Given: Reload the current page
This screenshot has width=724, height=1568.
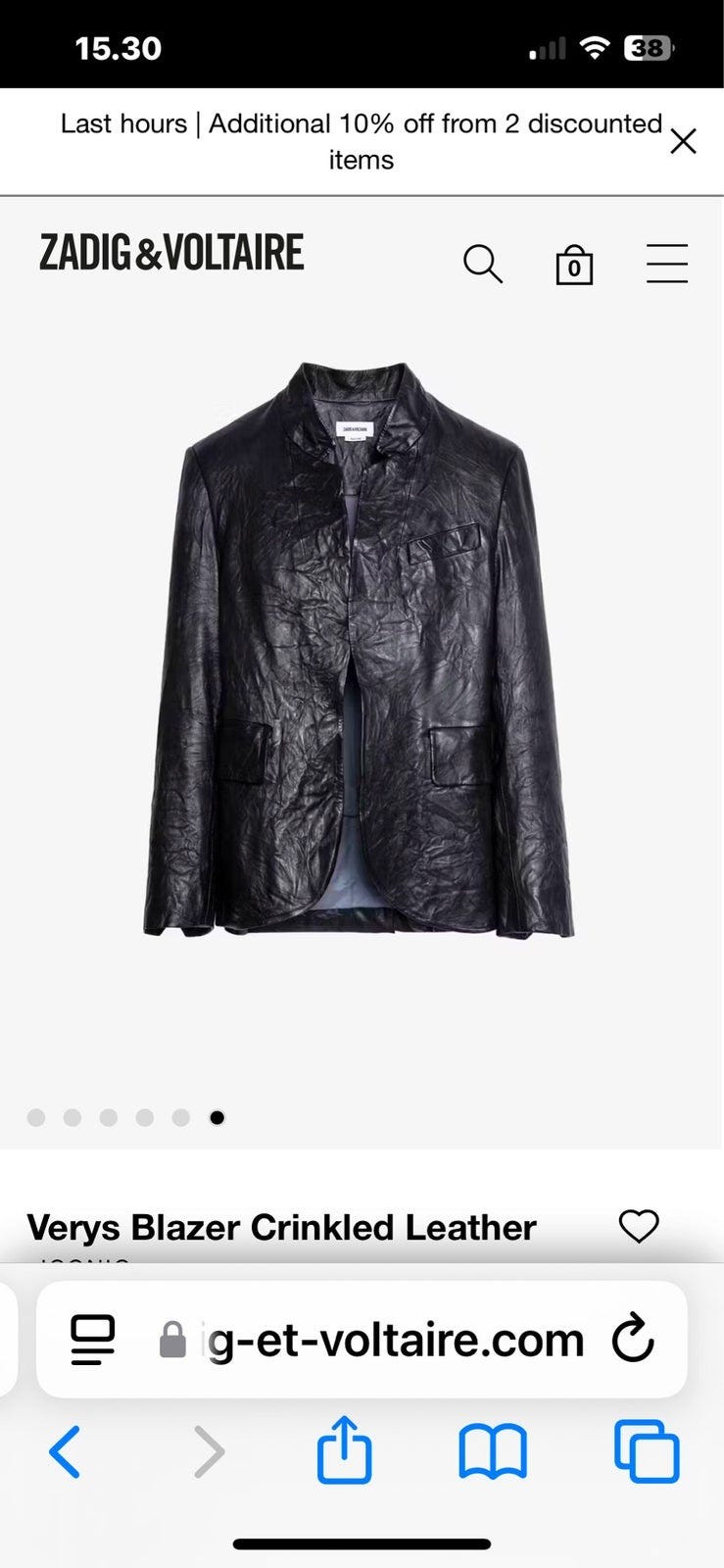Looking at the screenshot, I should (x=632, y=1339).
